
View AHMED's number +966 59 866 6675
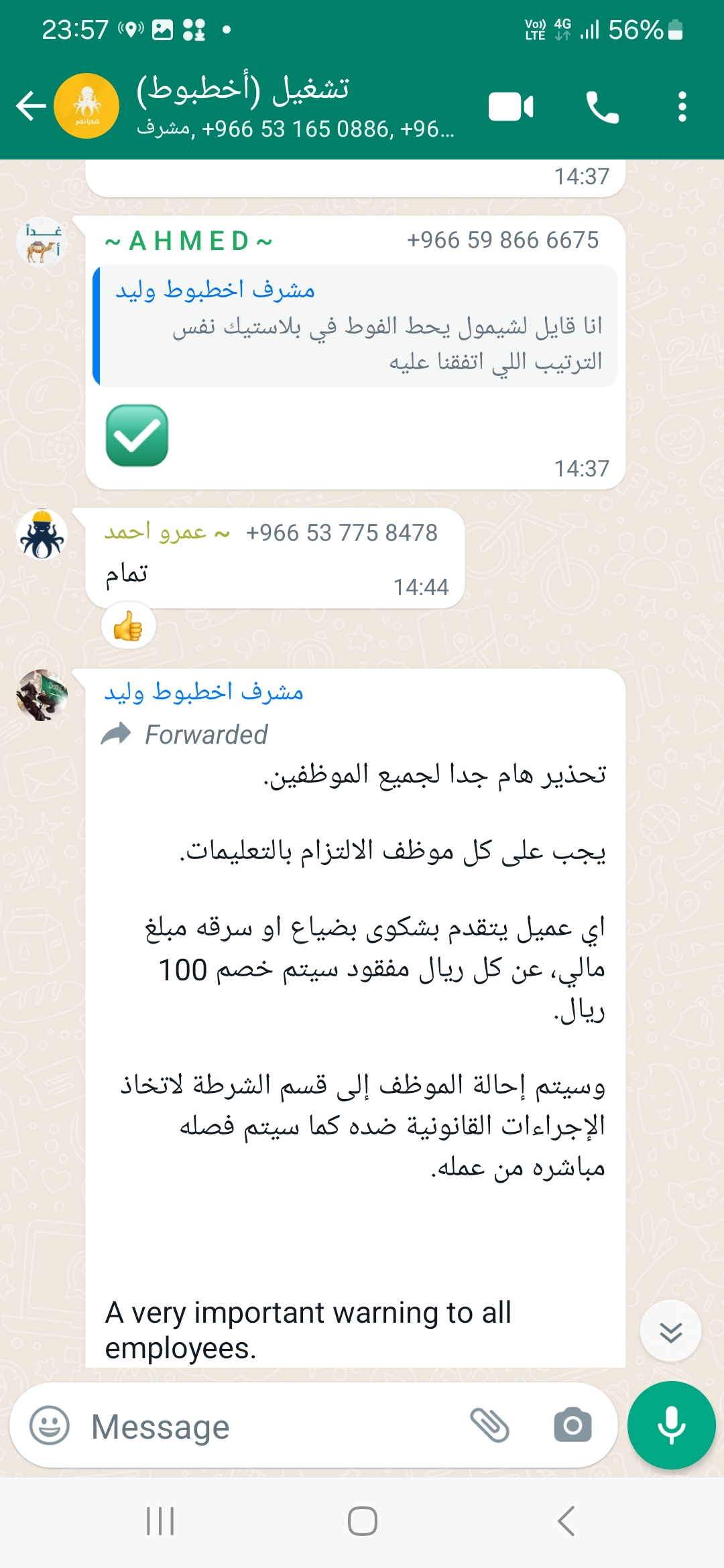[x=503, y=240]
